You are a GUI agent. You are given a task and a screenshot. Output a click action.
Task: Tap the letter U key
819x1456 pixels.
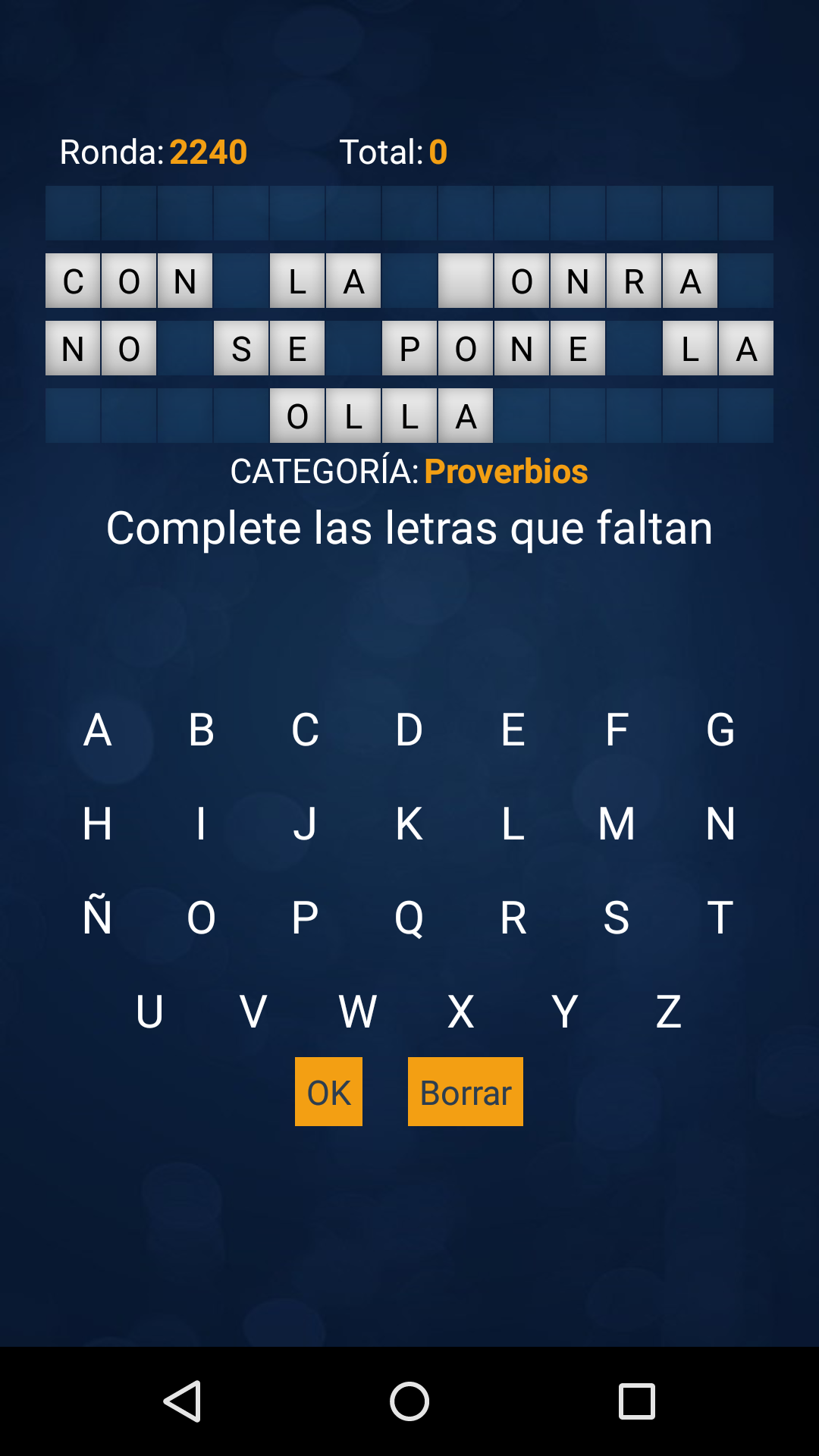click(x=149, y=1011)
